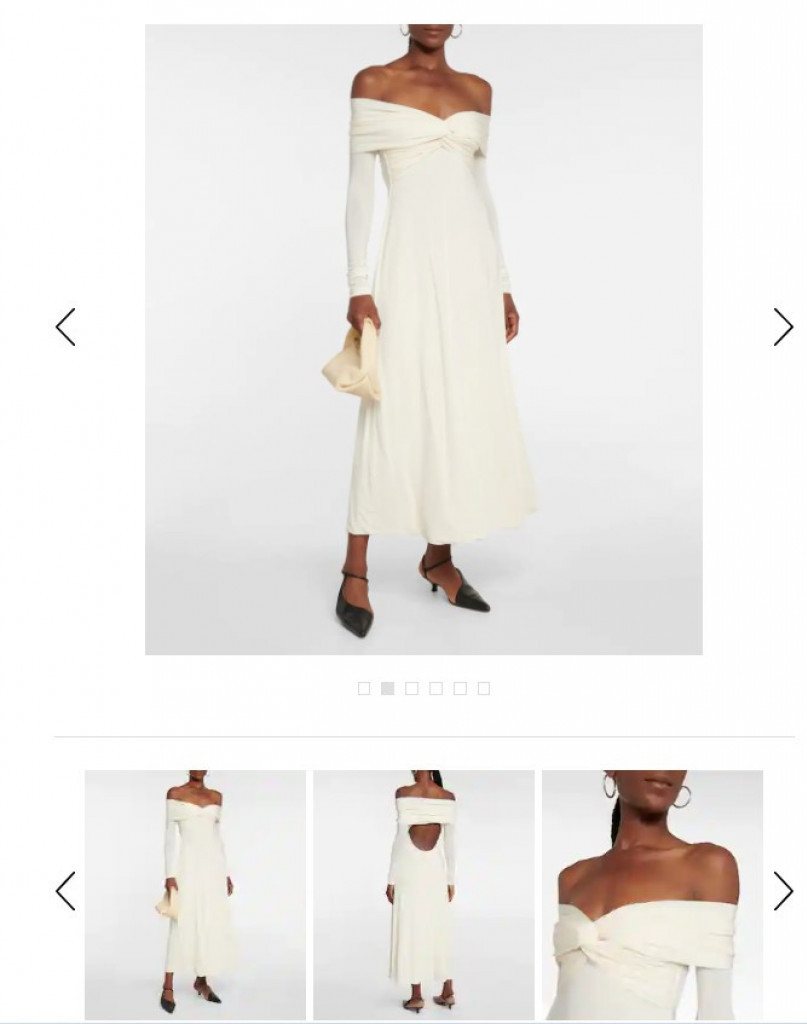Jump to the first image indicator dot
The image size is (807, 1024).
click(364, 688)
